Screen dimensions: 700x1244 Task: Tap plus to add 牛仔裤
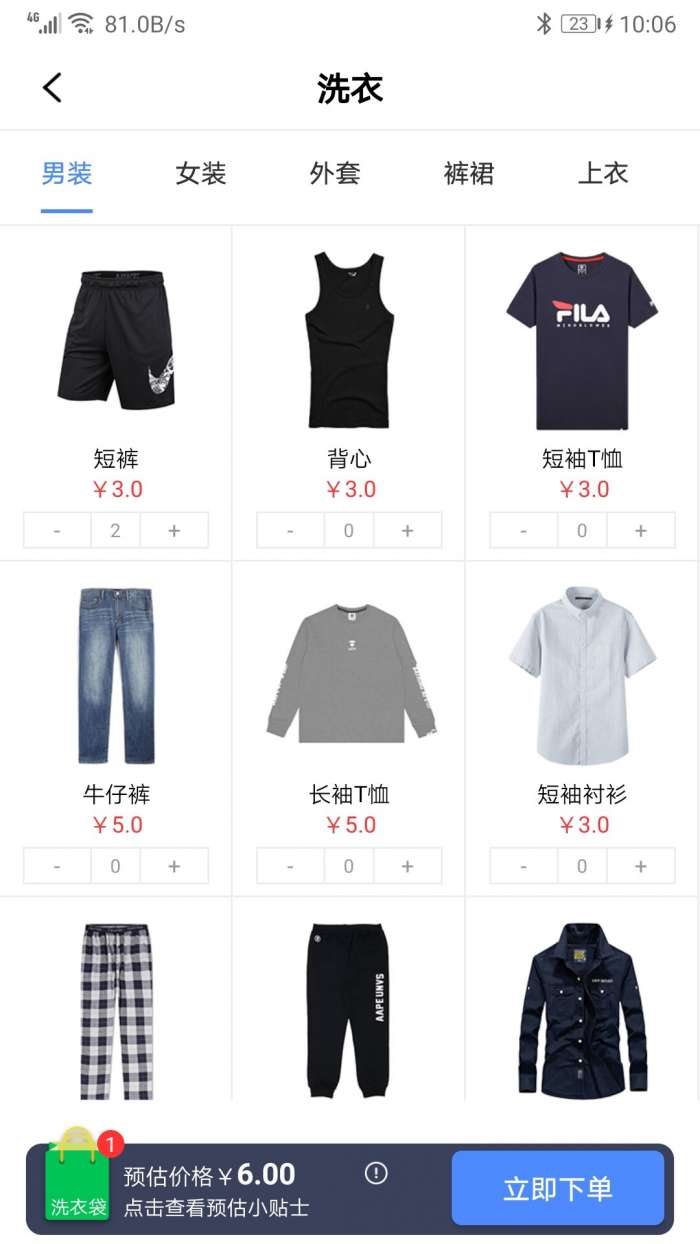174,866
